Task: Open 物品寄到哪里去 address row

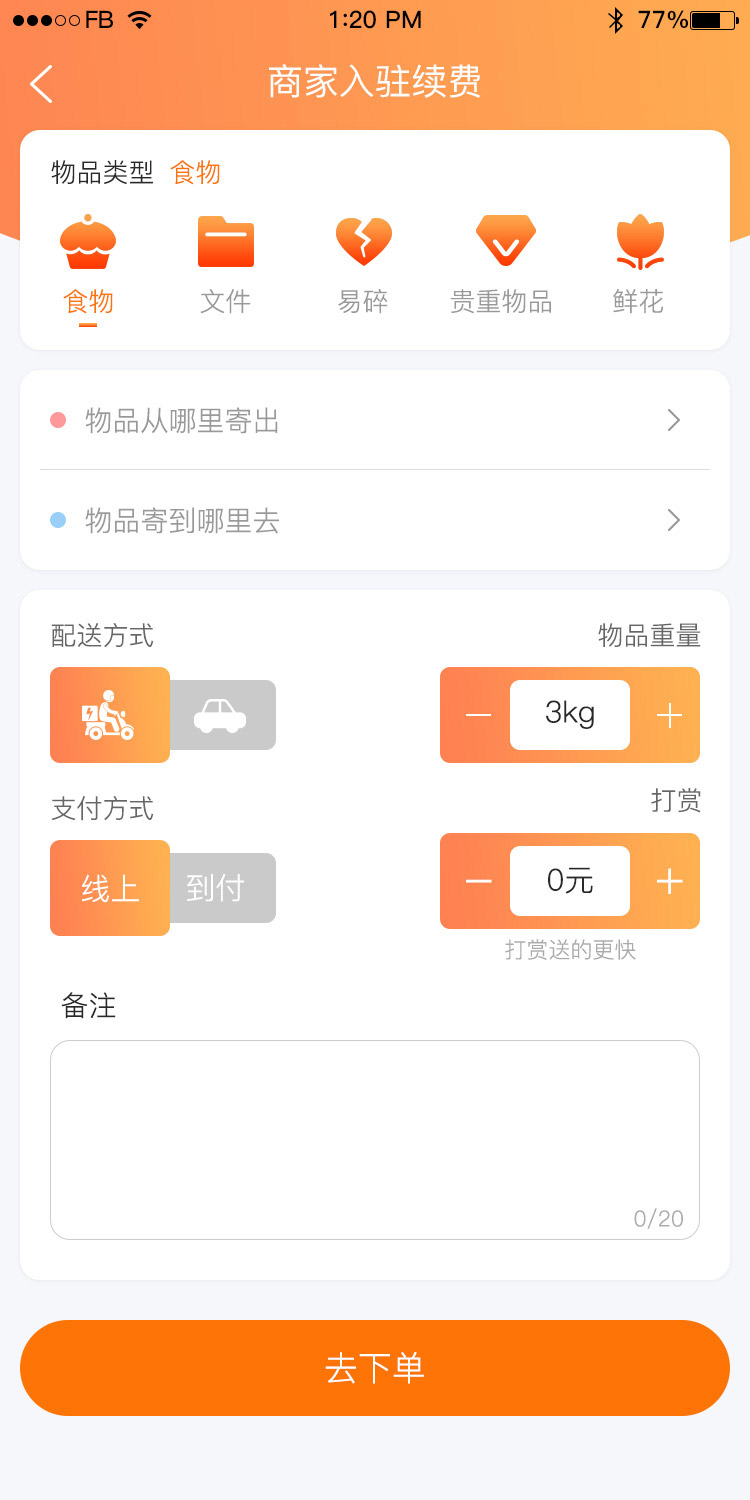Action: click(x=375, y=520)
